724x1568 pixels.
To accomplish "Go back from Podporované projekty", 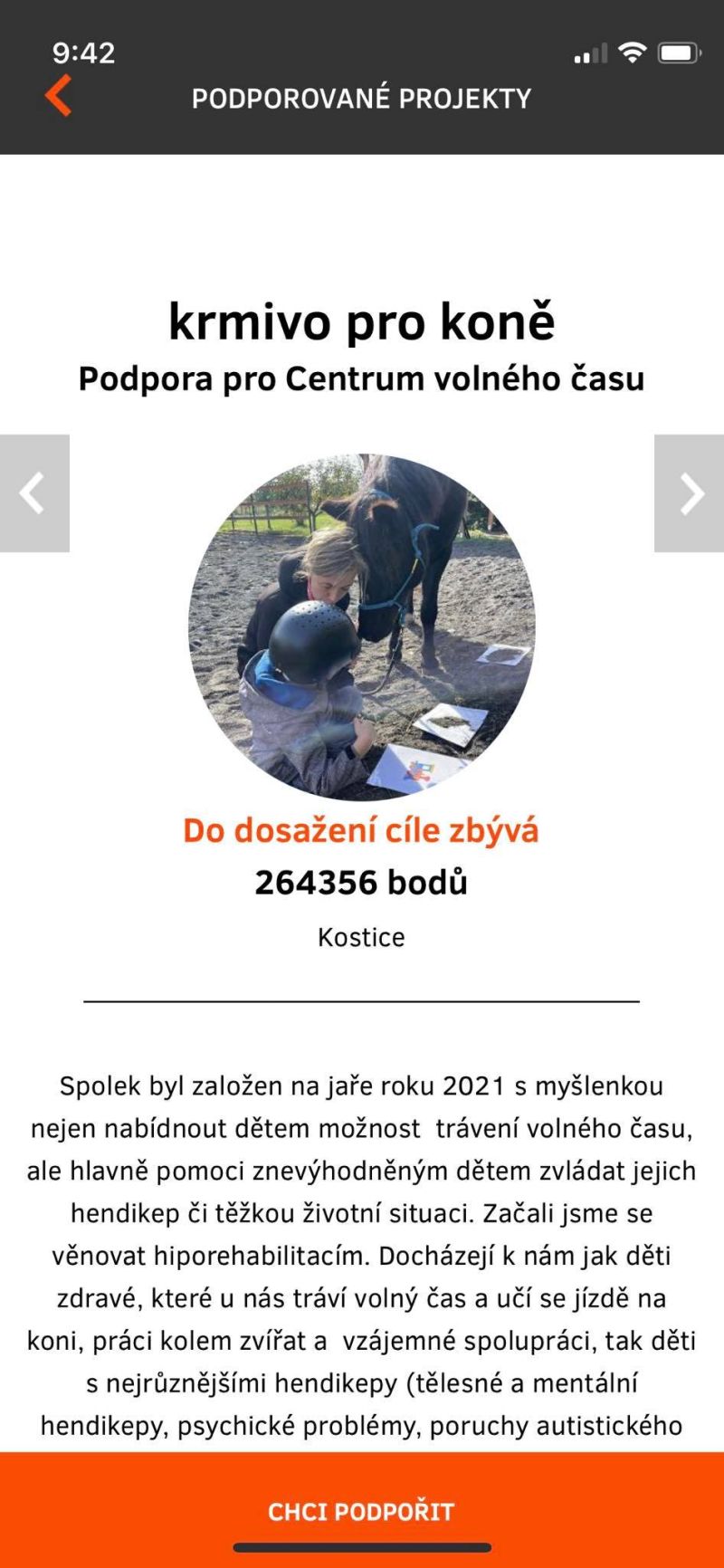I will click(x=58, y=96).
